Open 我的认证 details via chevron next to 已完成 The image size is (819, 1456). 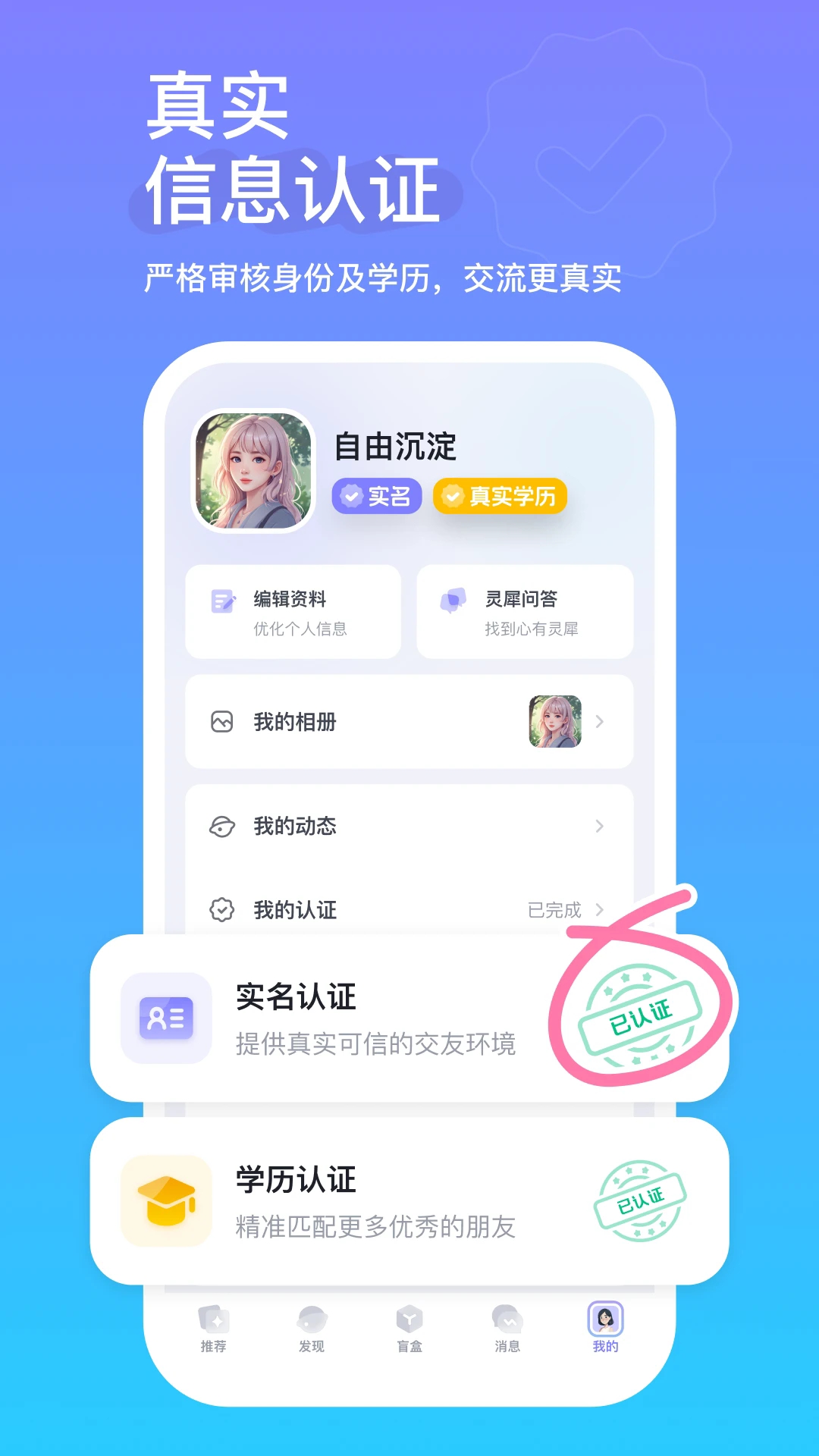(600, 910)
